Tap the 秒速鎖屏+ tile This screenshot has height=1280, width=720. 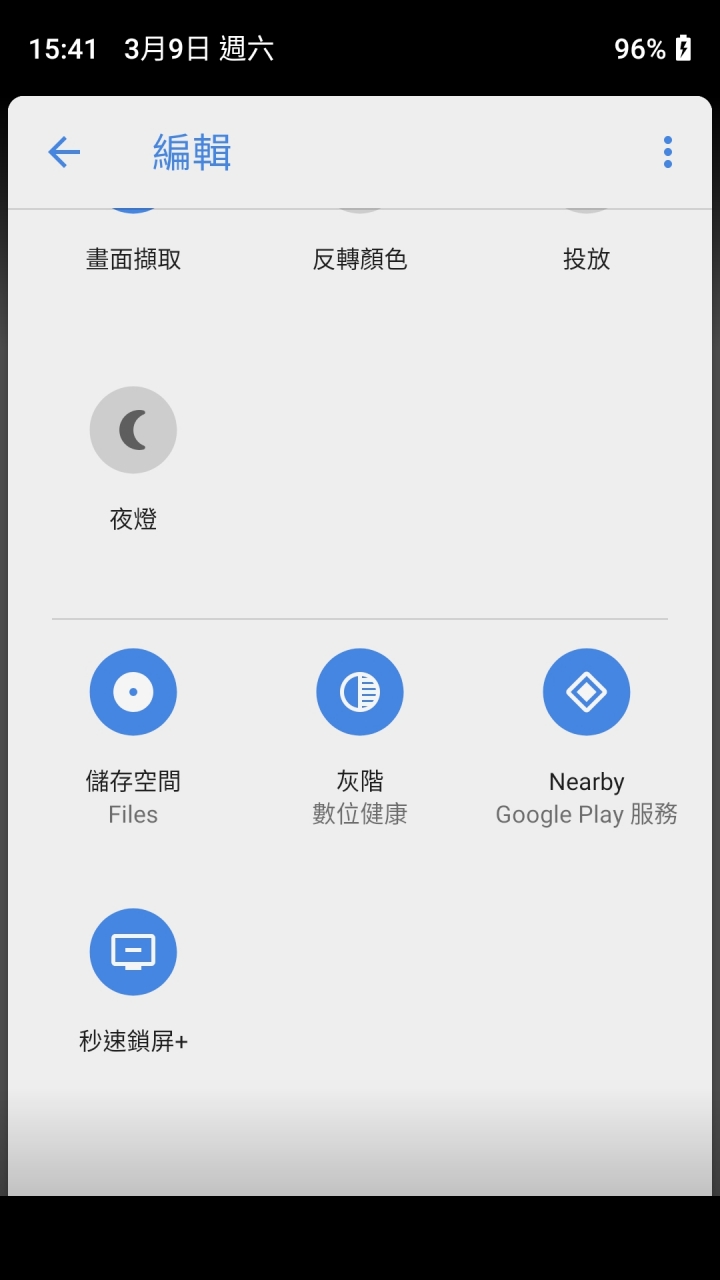click(x=133, y=952)
